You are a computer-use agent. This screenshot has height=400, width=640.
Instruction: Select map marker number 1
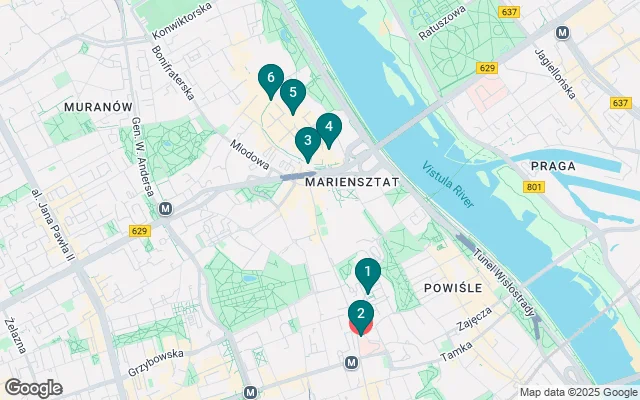point(368,272)
